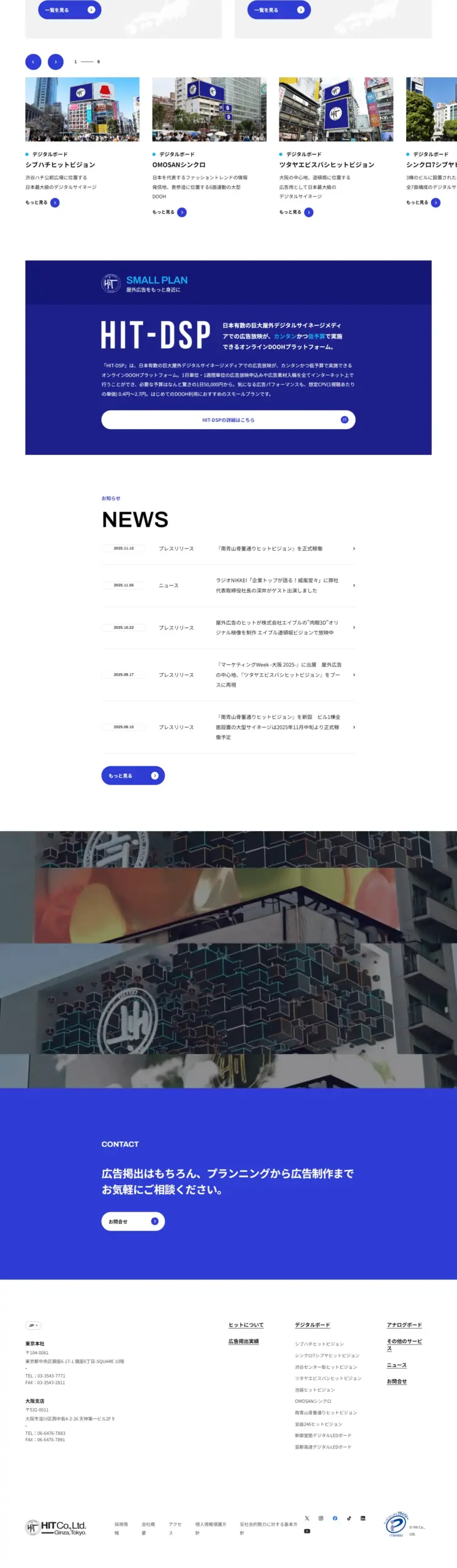The width and height of the screenshot is (457, 1568).
Task: Open the マーケティングWeek 大阪 2025 news item
Action: click(228, 674)
